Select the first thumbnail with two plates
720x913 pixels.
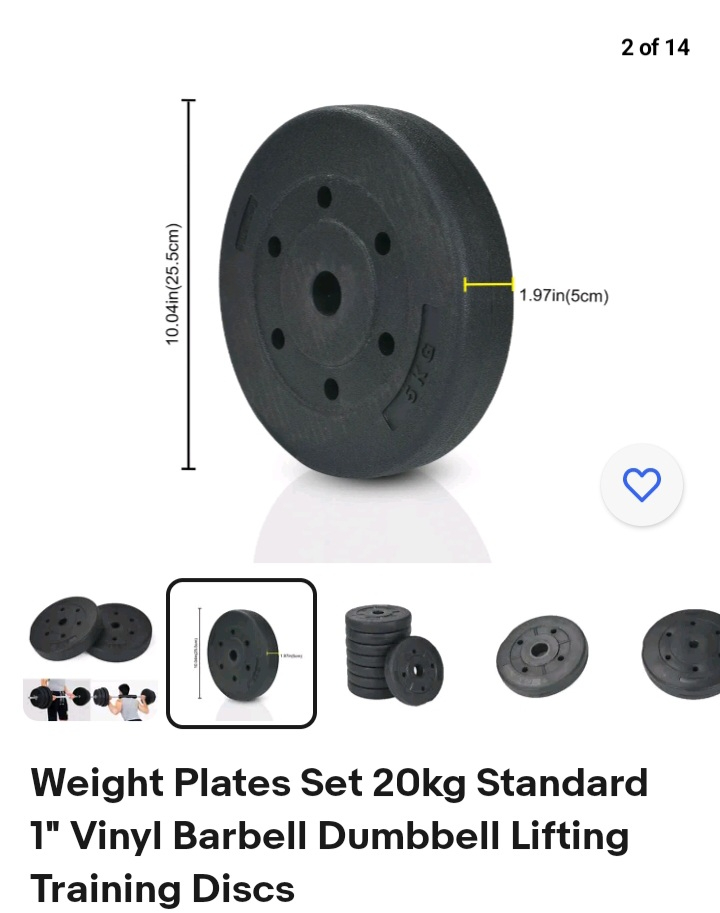click(90, 655)
